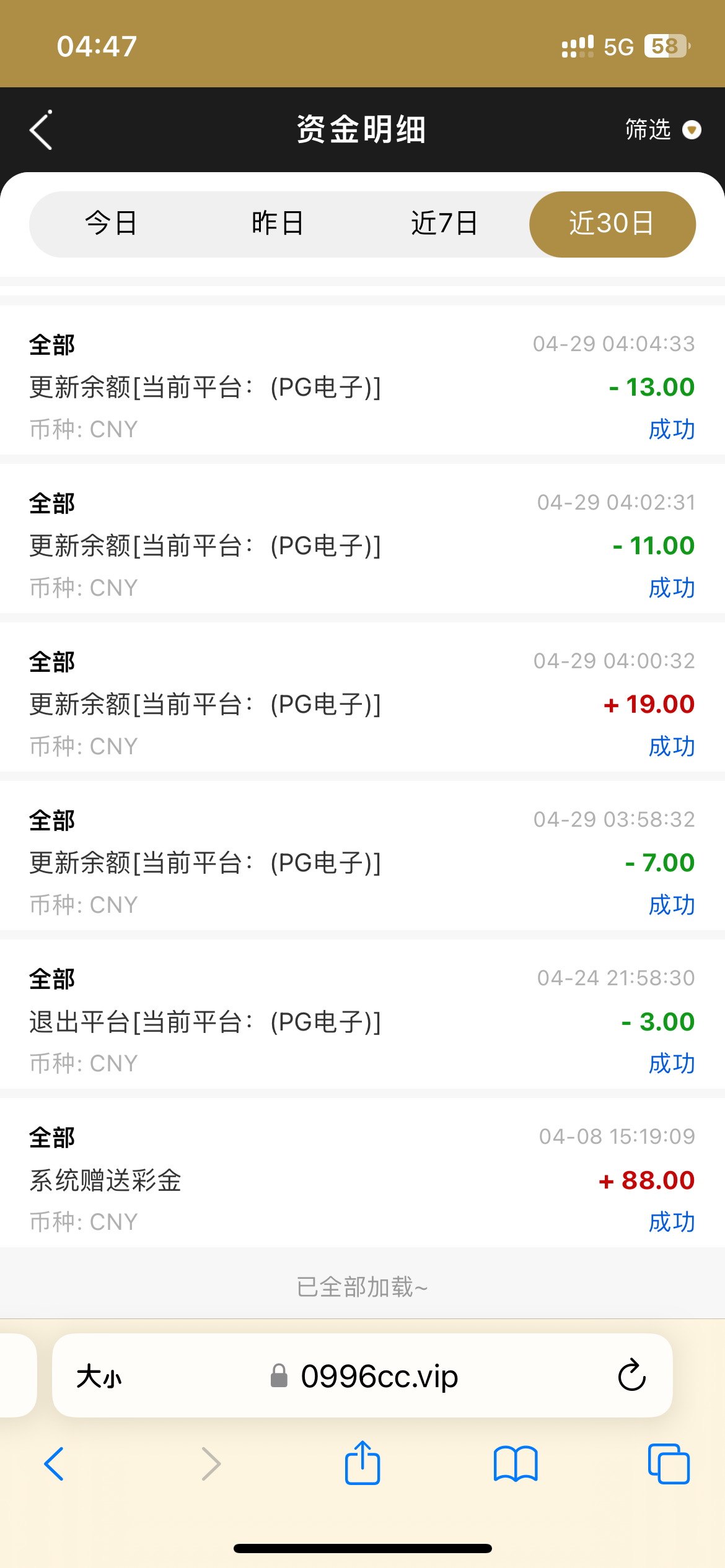Show records for 近7日
725x1568 pixels.
pos(444,224)
